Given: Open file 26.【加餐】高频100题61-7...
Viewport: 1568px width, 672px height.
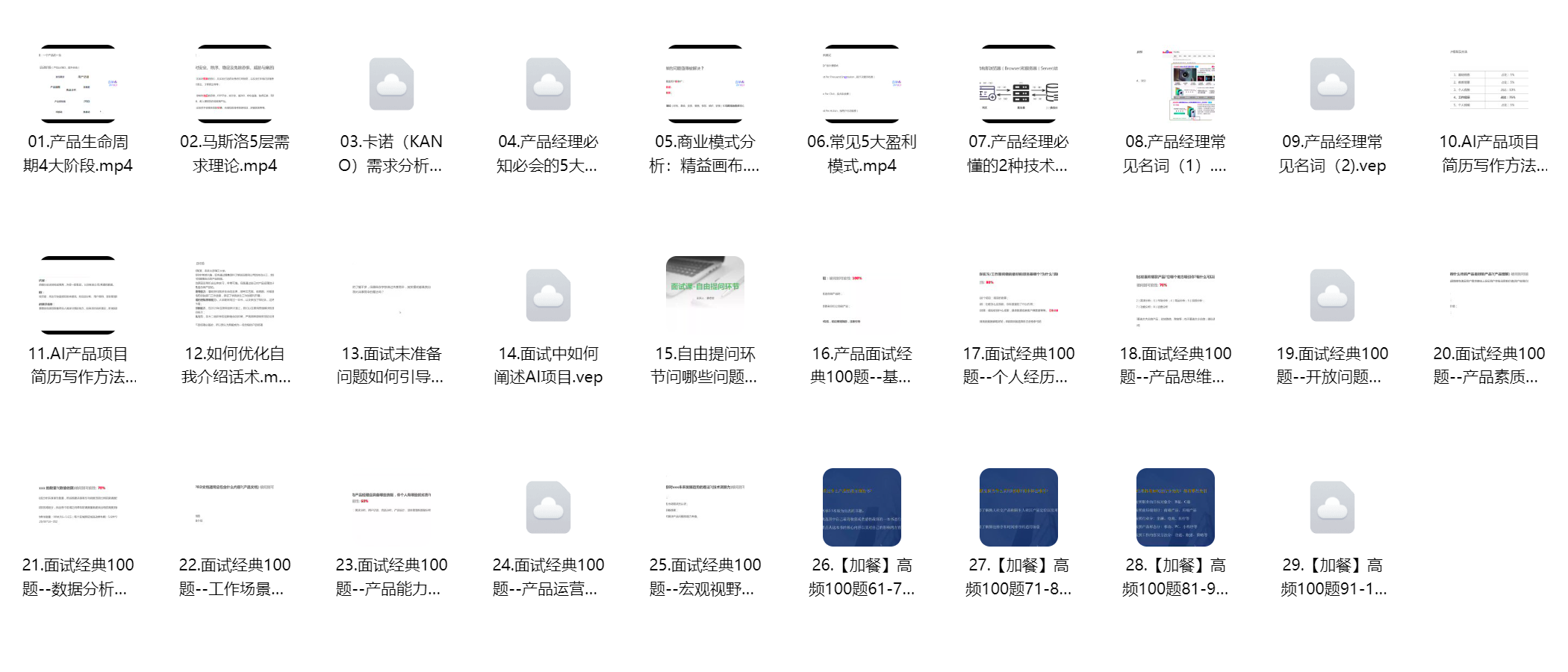Looking at the screenshot, I should coord(862,507).
